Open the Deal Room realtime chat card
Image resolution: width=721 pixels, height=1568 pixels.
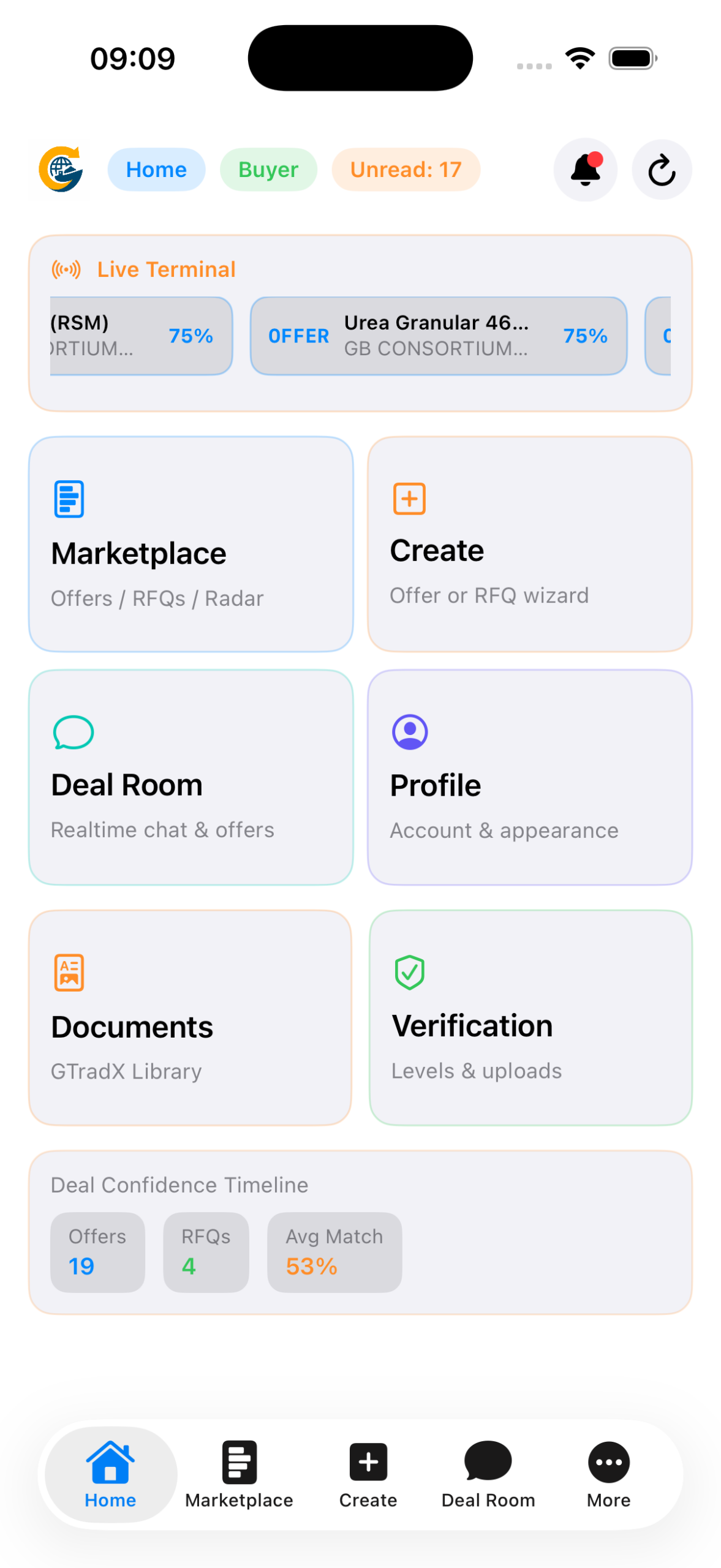[191, 777]
